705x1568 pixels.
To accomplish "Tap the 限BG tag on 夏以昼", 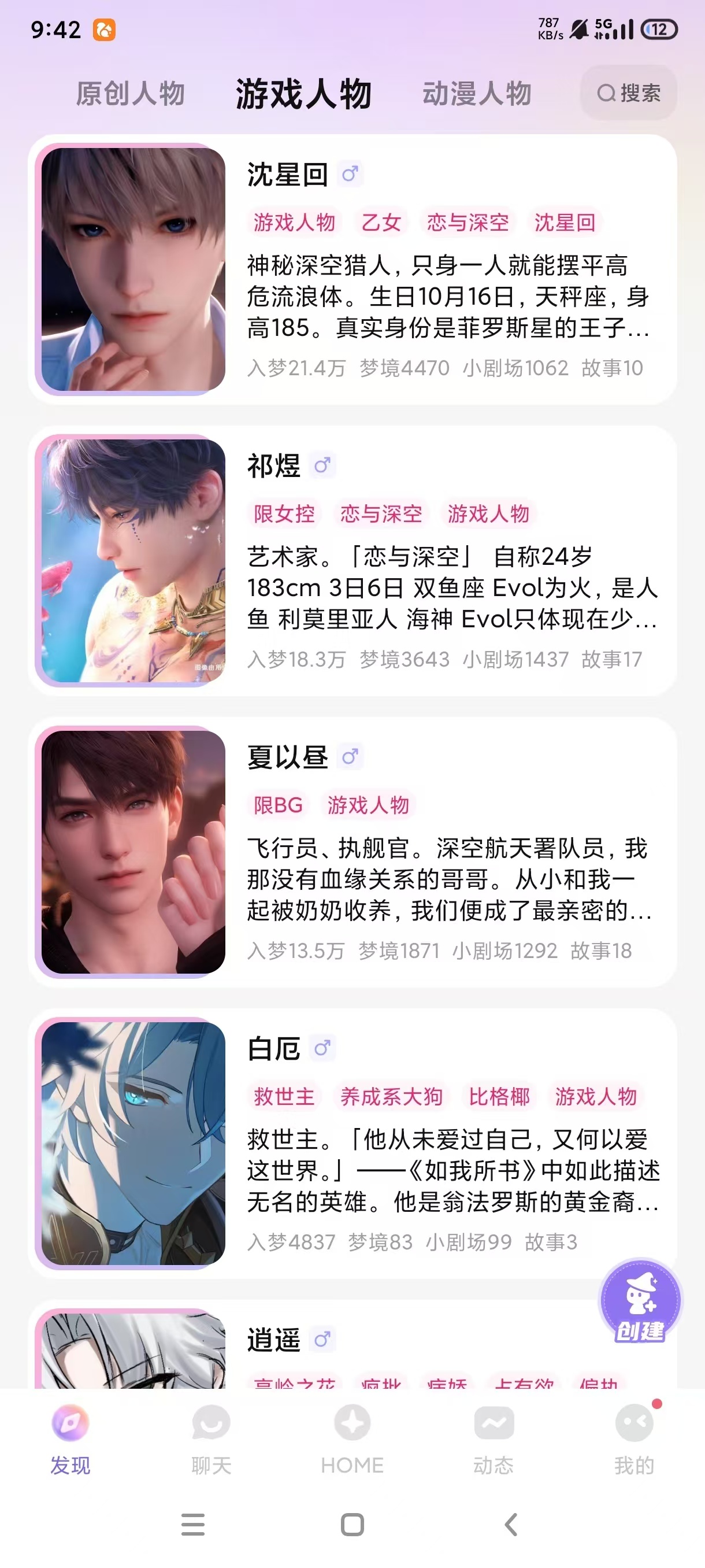I will click(278, 805).
